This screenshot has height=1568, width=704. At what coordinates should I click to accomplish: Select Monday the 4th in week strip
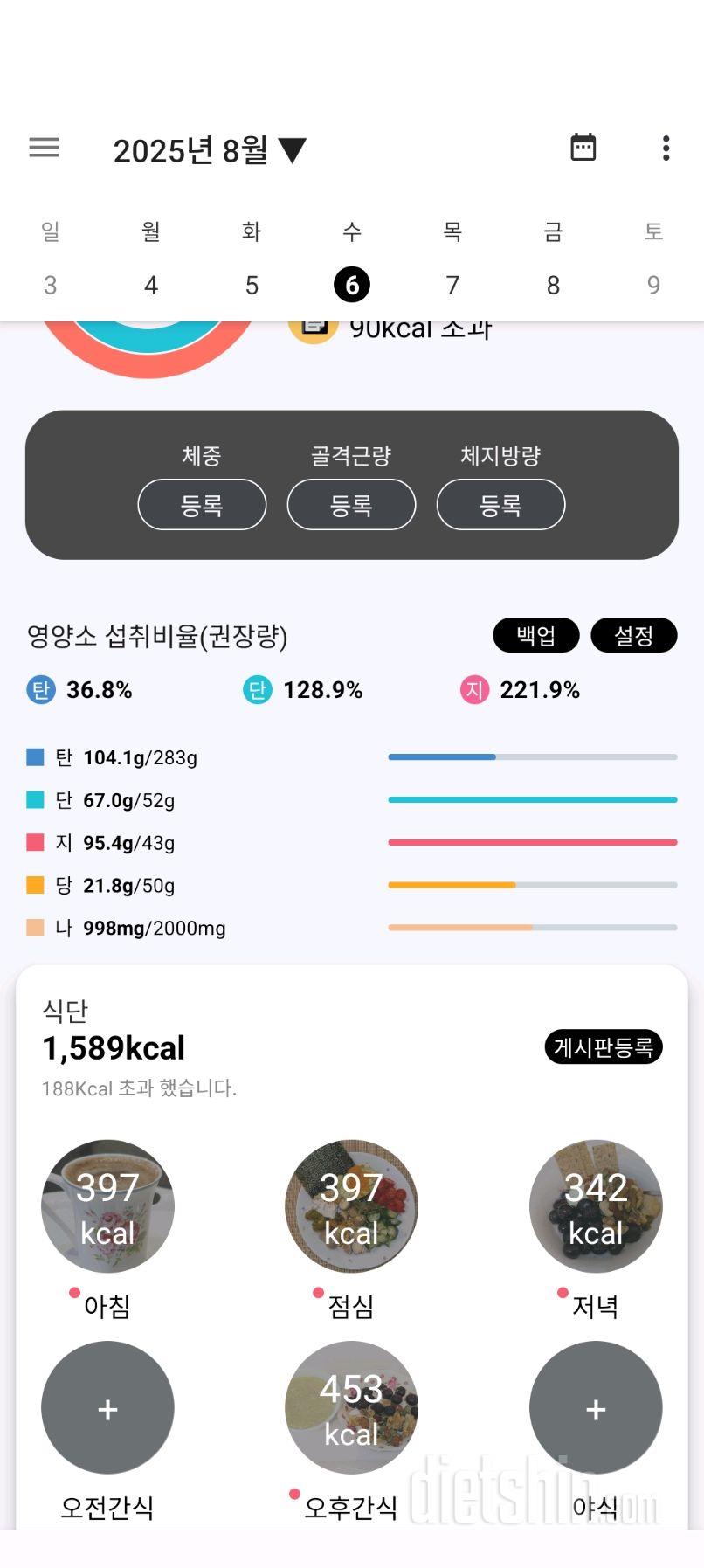tap(151, 285)
